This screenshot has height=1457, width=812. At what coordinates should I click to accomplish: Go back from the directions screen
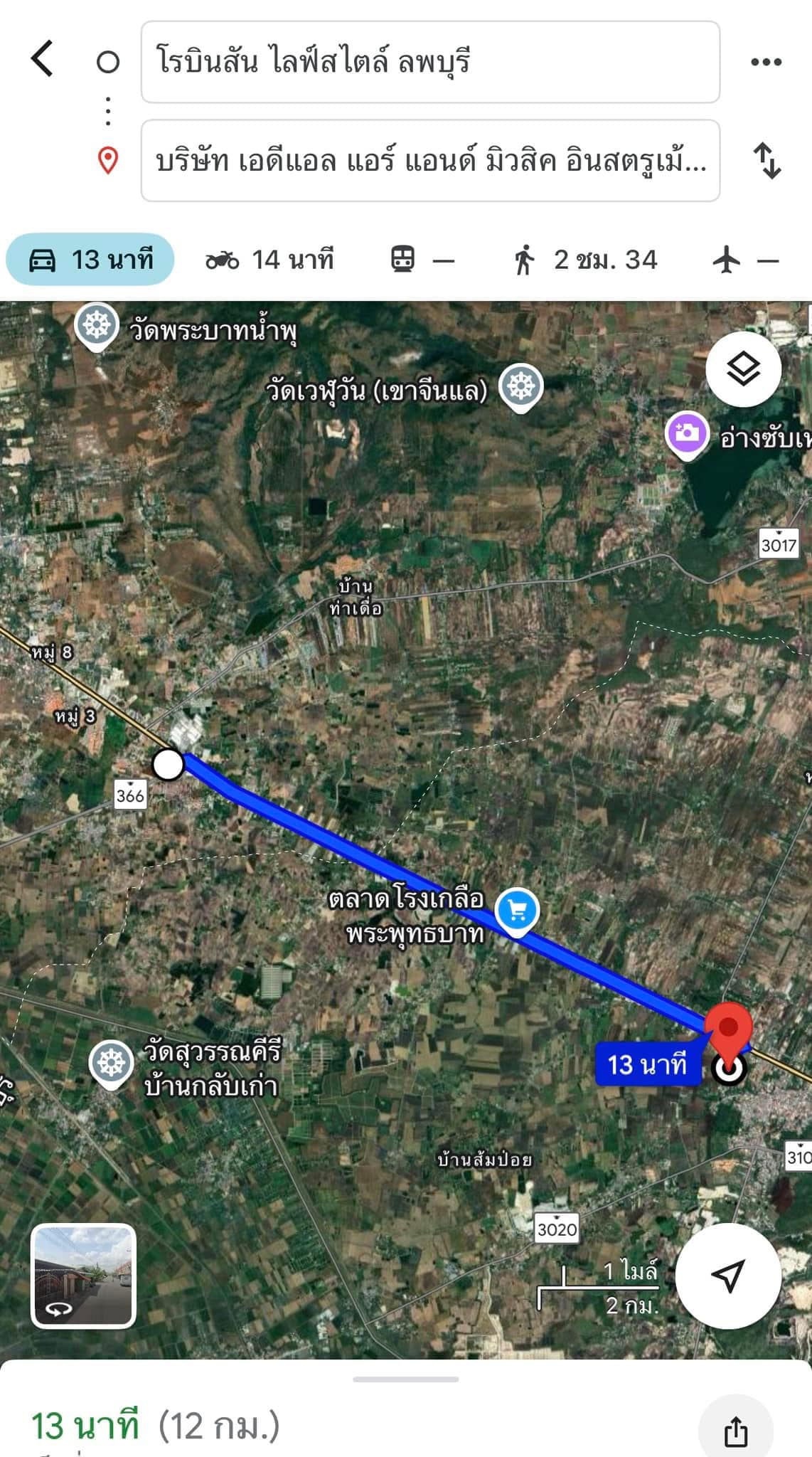(43, 58)
